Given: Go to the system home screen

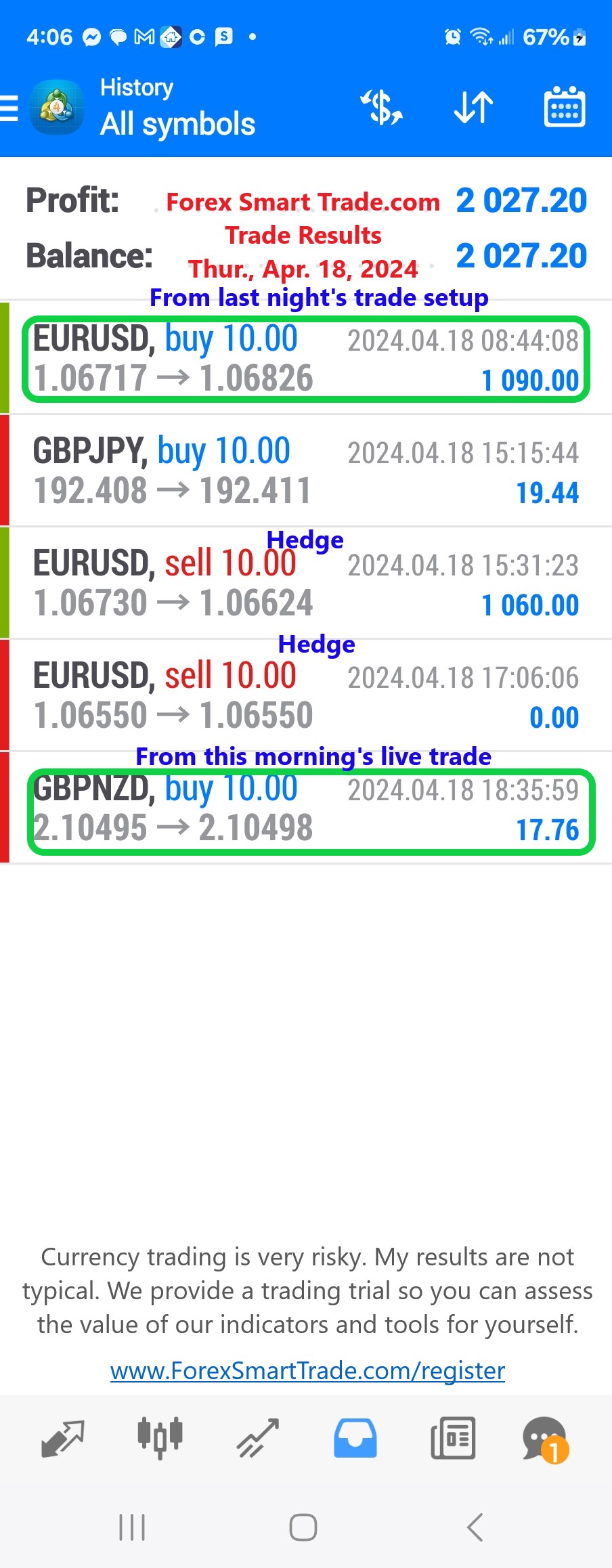Looking at the screenshot, I should 303,1527.
